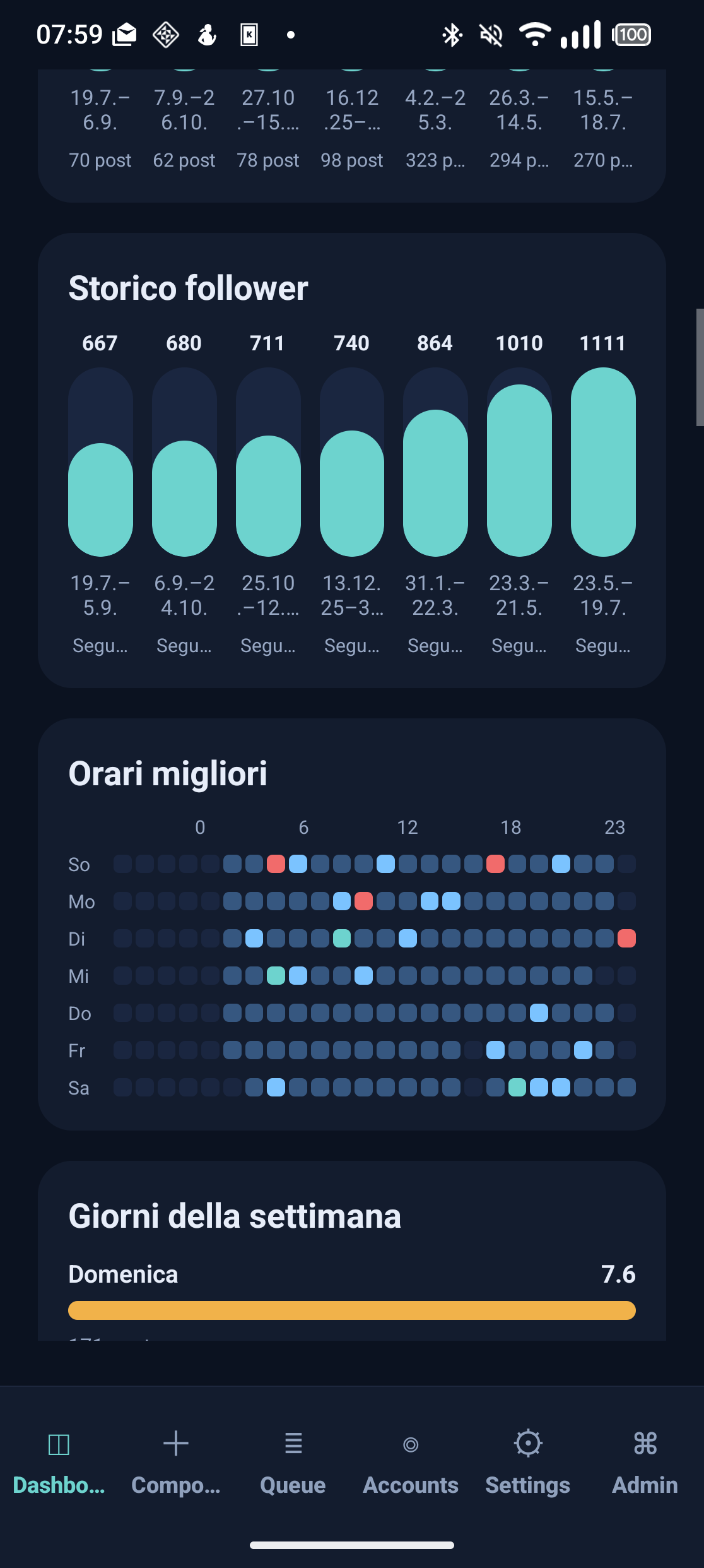Open the Dashboard tab
704x1568 pixels.
tap(59, 1463)
